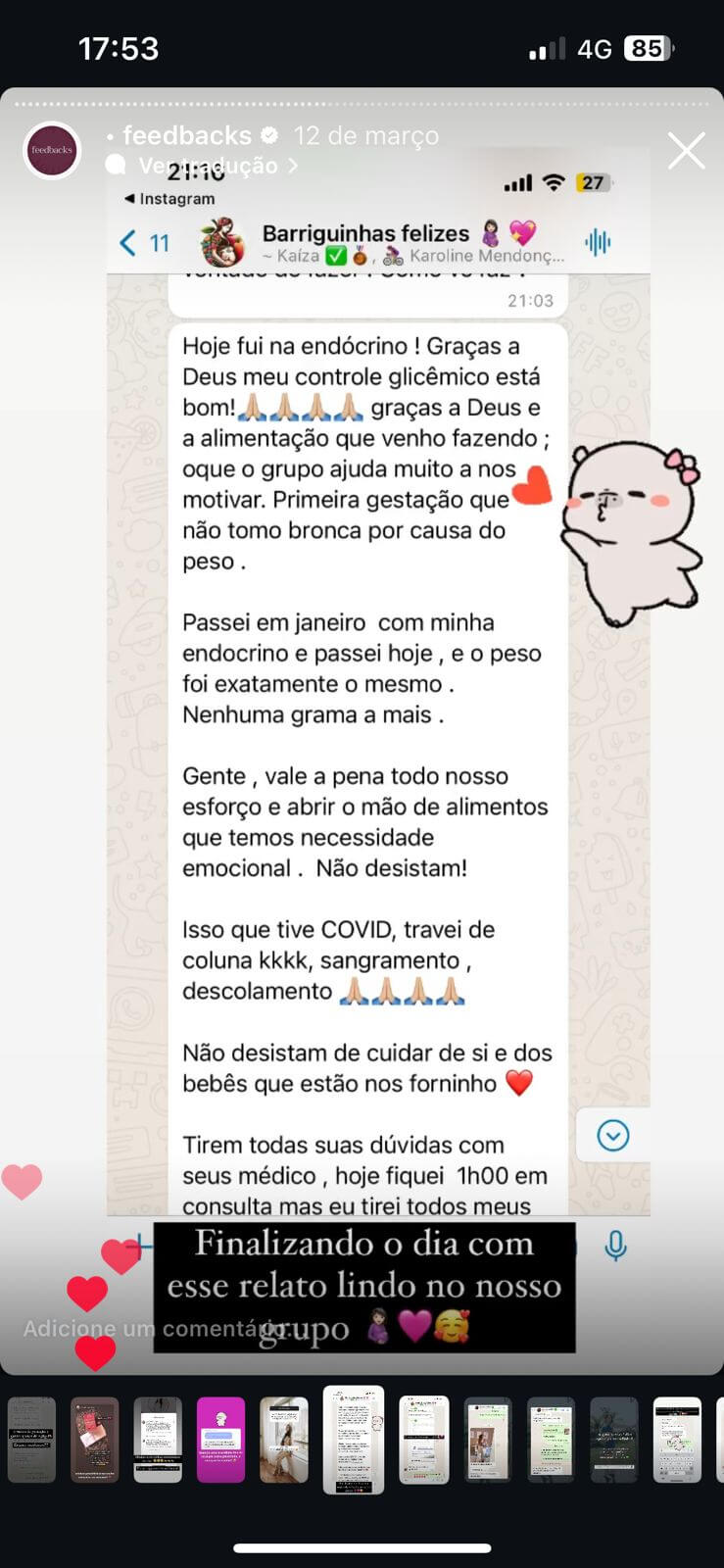Tap the feedbacks profile avatar
724x1568 pixels.
[51, 150]
